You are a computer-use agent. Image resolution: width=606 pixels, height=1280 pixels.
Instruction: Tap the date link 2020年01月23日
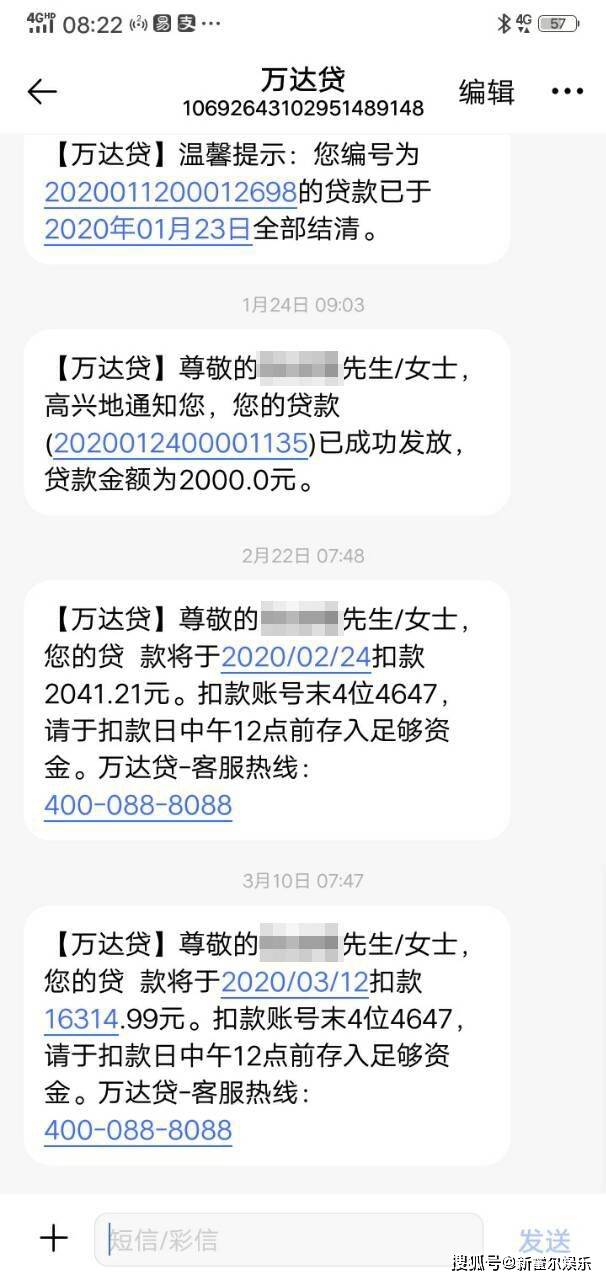(147, 229)
